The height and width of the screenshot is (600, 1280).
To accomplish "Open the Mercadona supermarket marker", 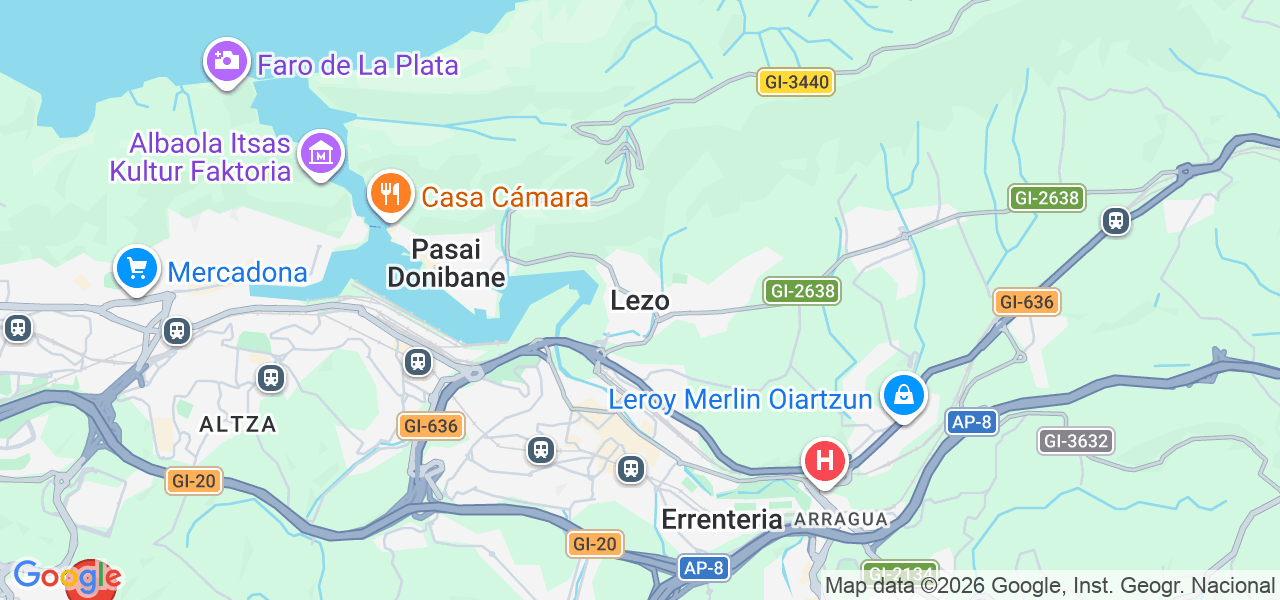I will (137, 268).
